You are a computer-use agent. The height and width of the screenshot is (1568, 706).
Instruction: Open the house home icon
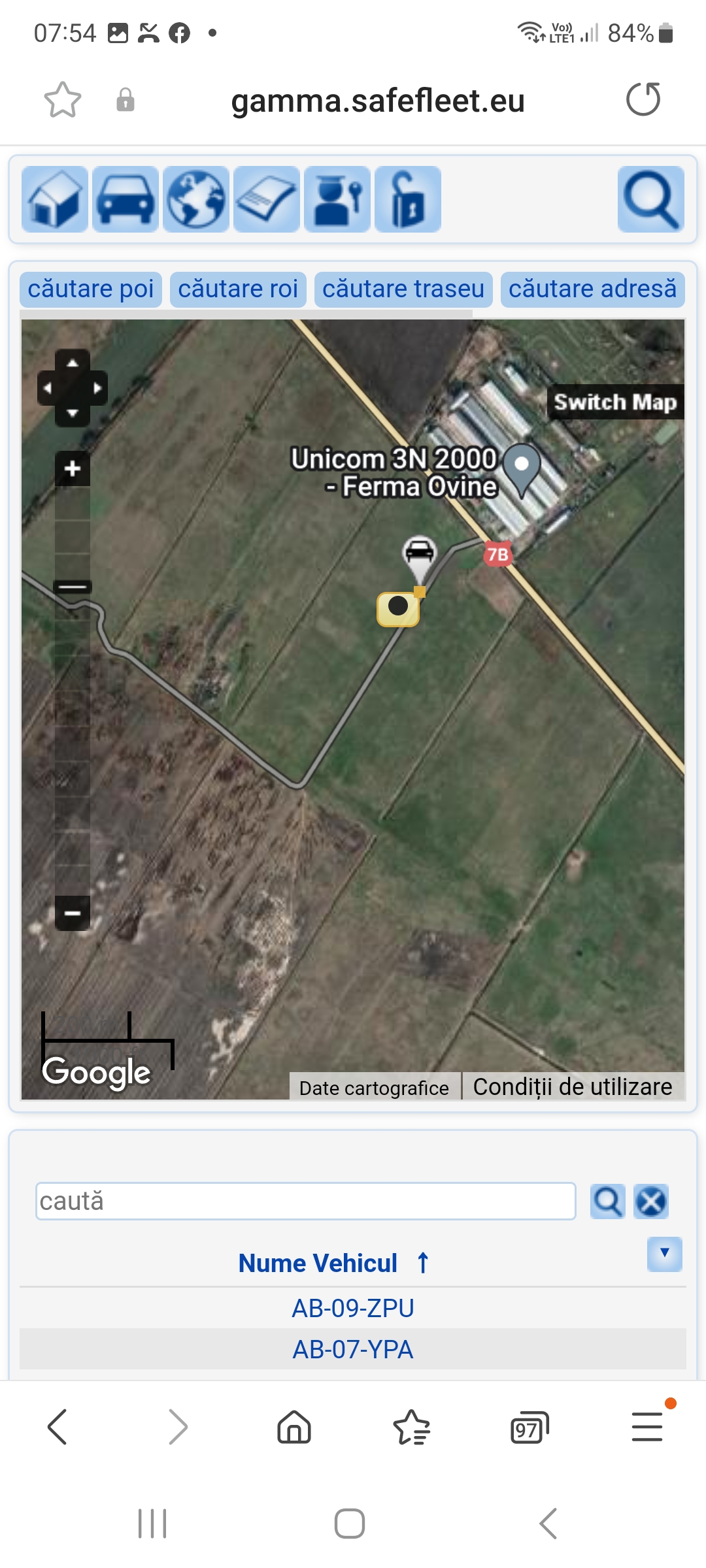55,199
